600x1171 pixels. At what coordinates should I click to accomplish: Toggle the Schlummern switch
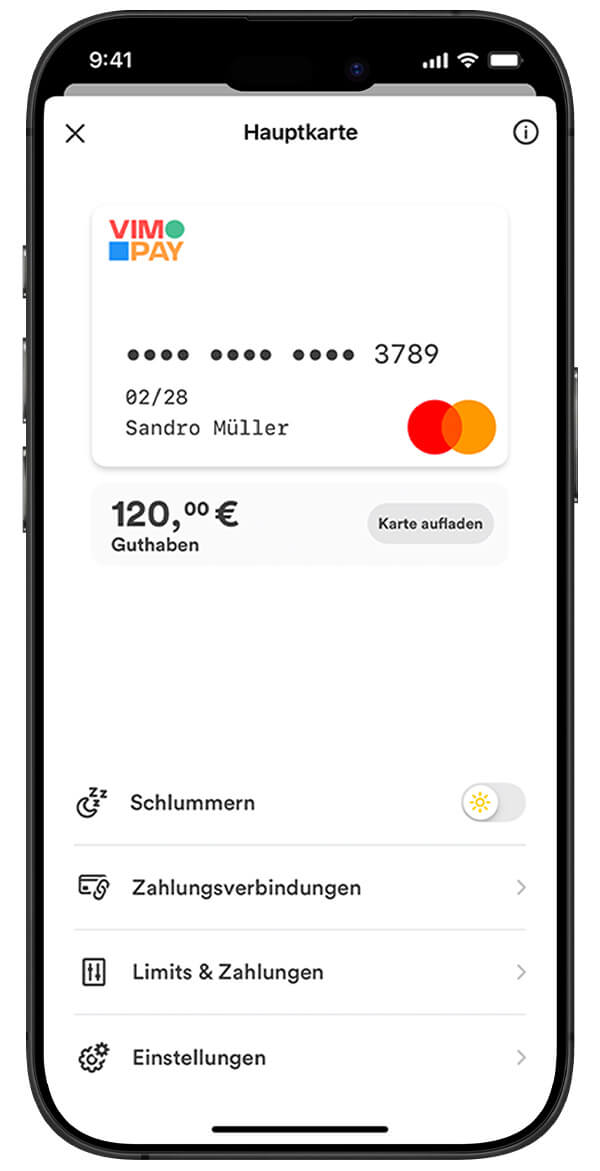click(493, 803)
